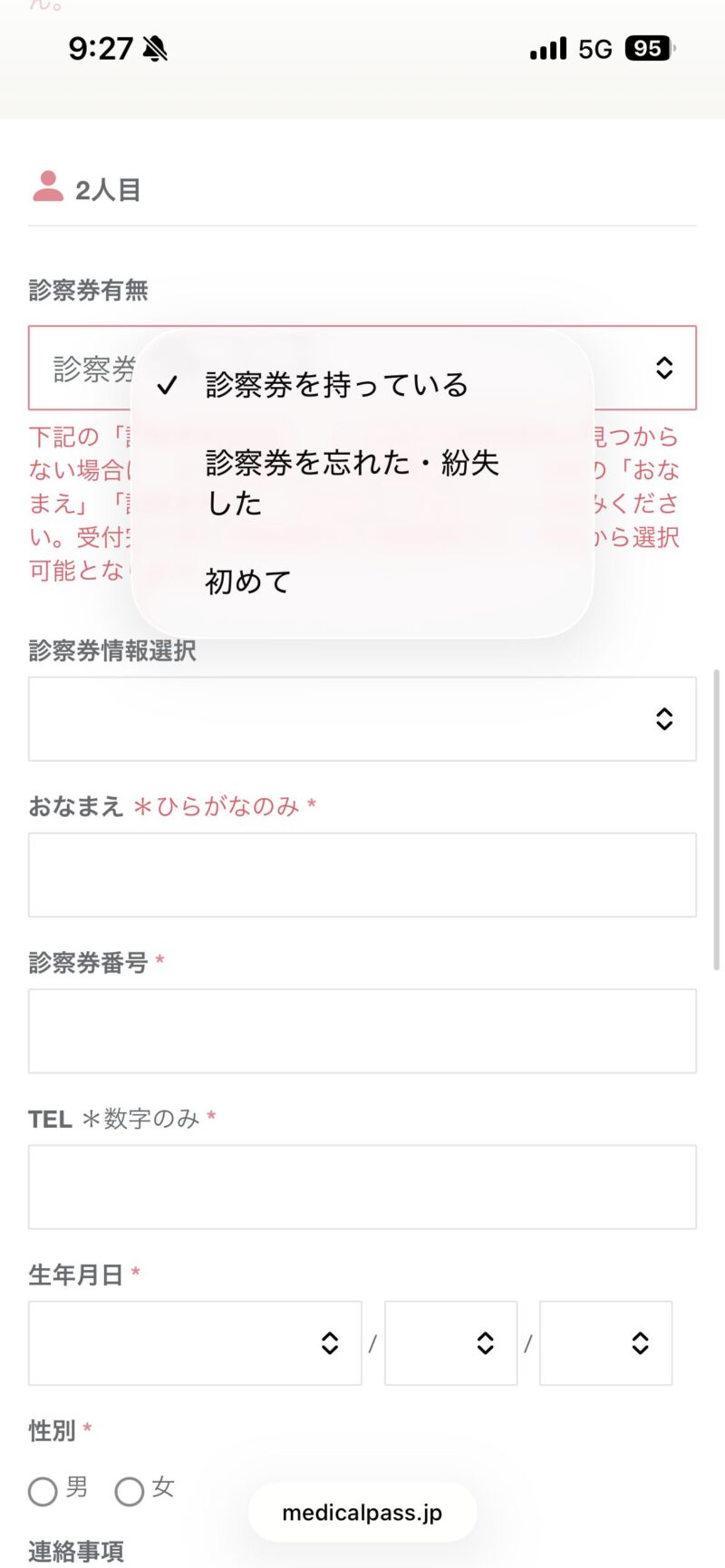Select 女 radio button
This screenshot has height=1568, width=725.
[x=130, y=1491]
